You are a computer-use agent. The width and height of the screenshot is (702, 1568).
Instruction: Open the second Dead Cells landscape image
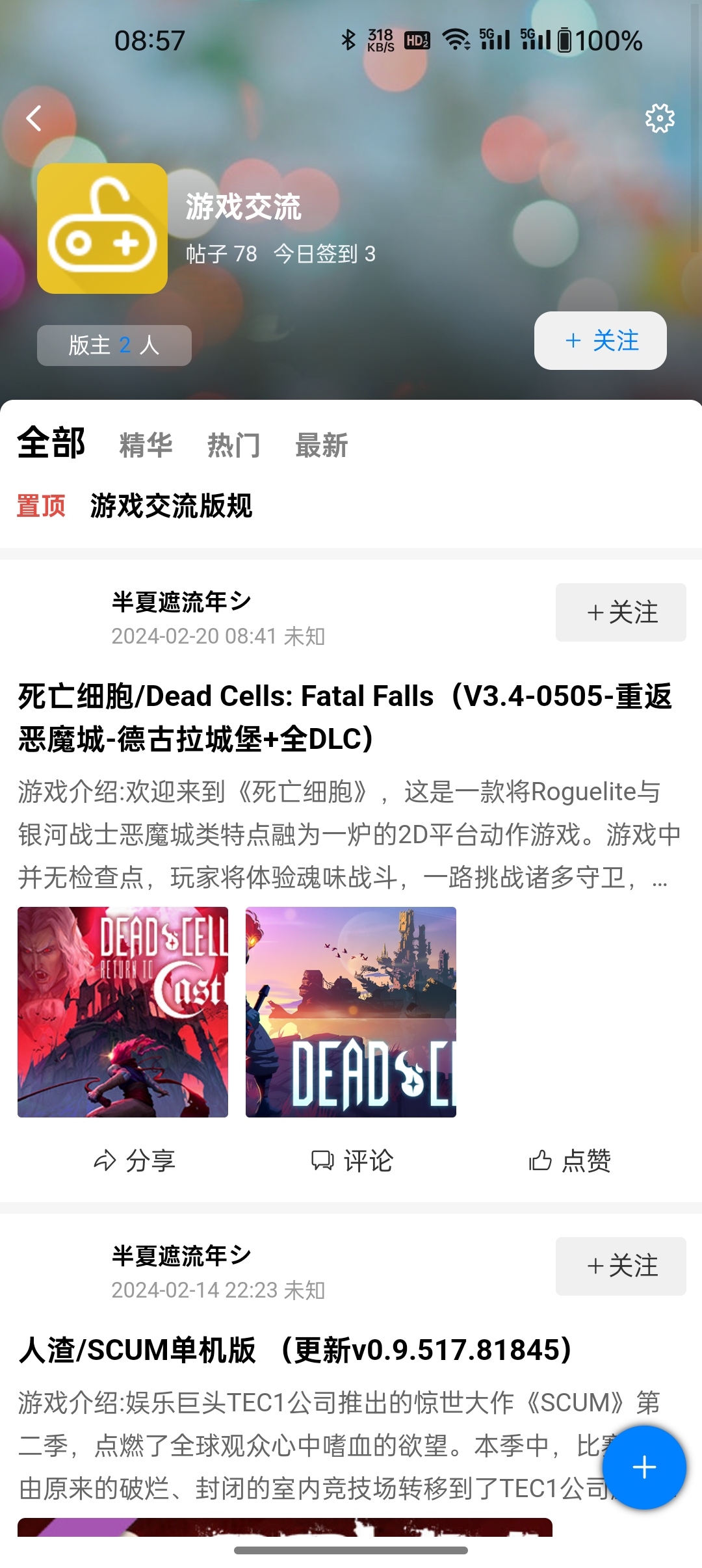coord(351,1012)
